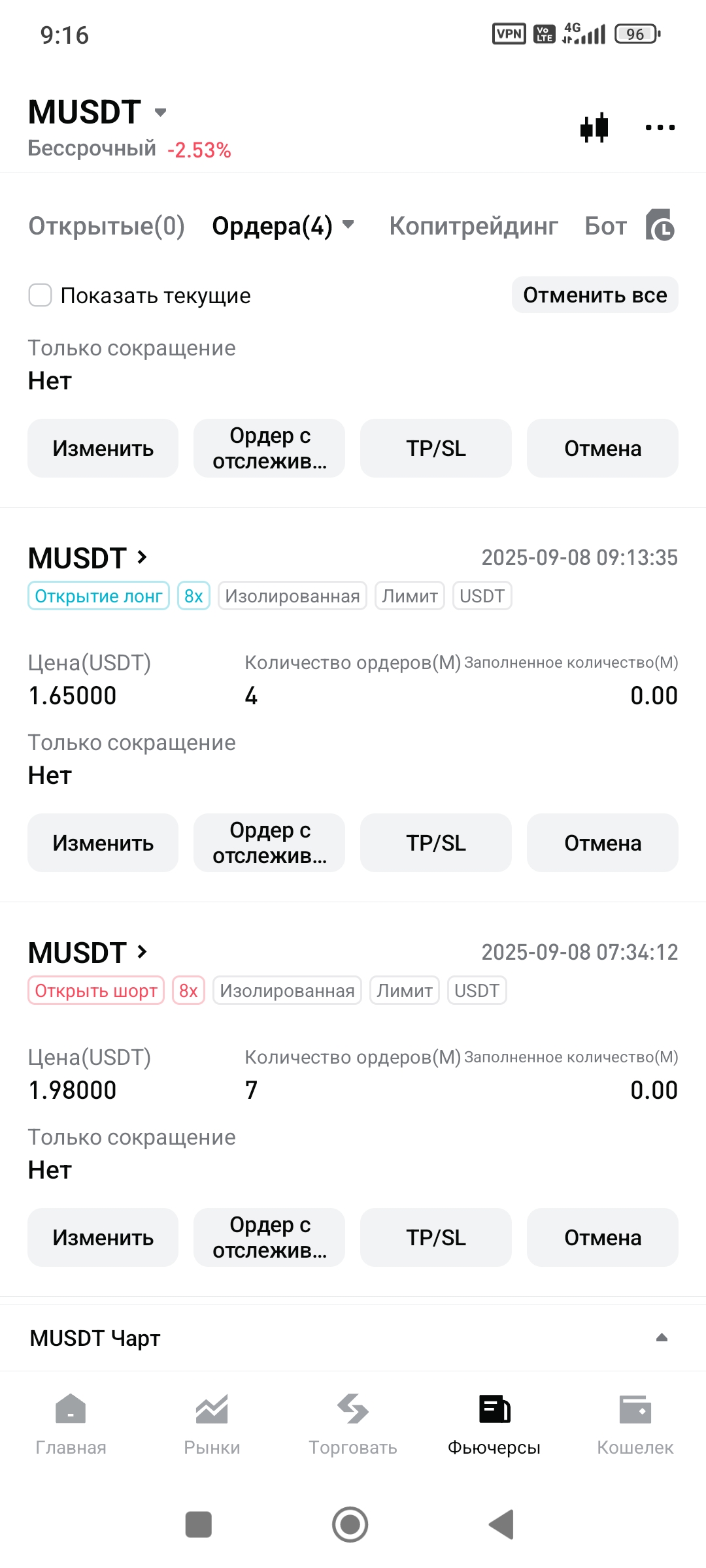Open the MUSDT pair selector dropdown
The width and height of the screenshot is (706, 1568).
97,112
